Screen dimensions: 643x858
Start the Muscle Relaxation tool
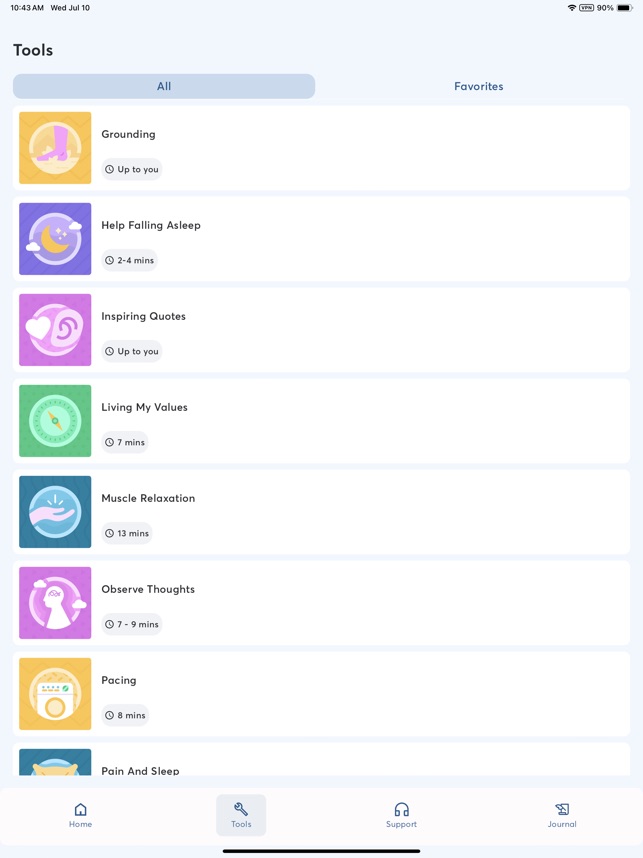(321, 512)
